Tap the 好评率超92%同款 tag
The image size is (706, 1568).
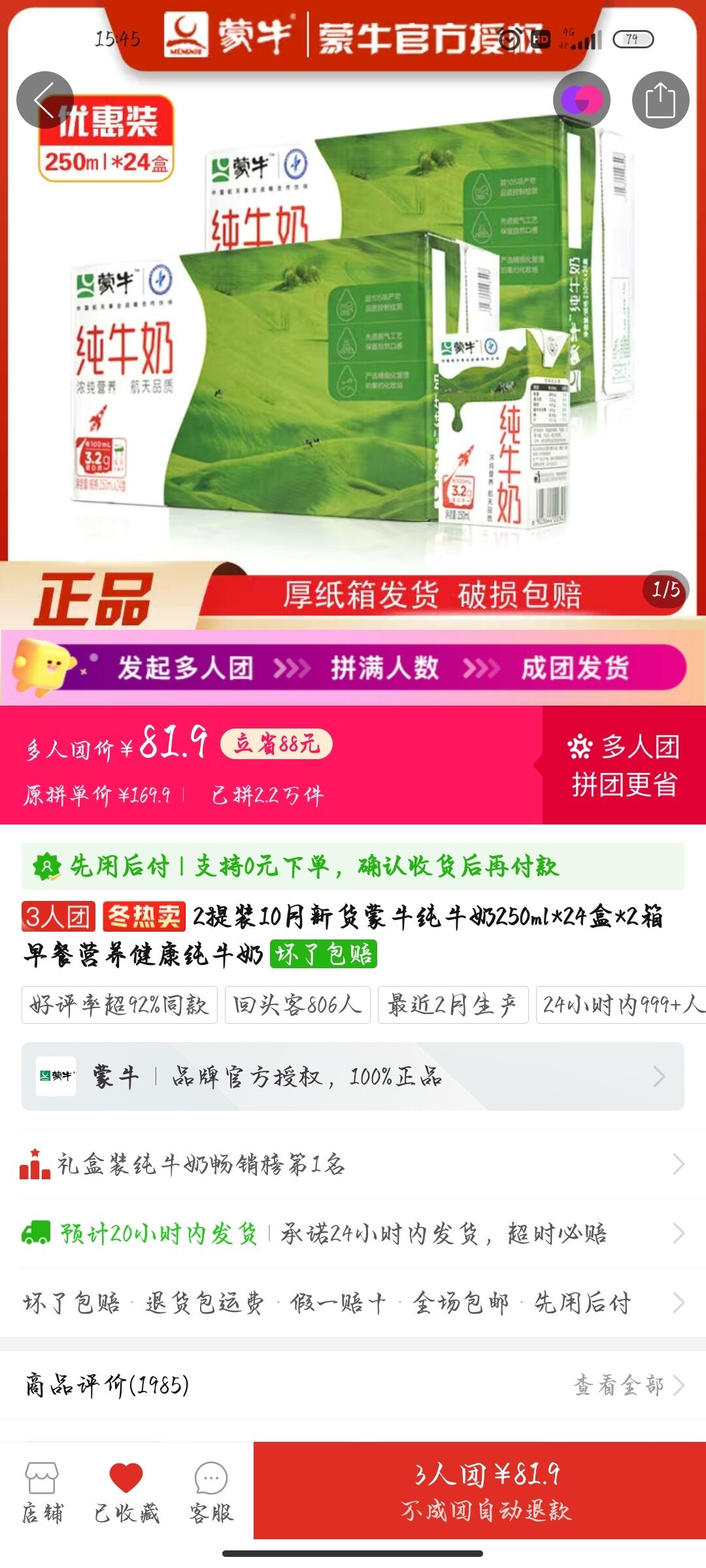pos(119,1004)
